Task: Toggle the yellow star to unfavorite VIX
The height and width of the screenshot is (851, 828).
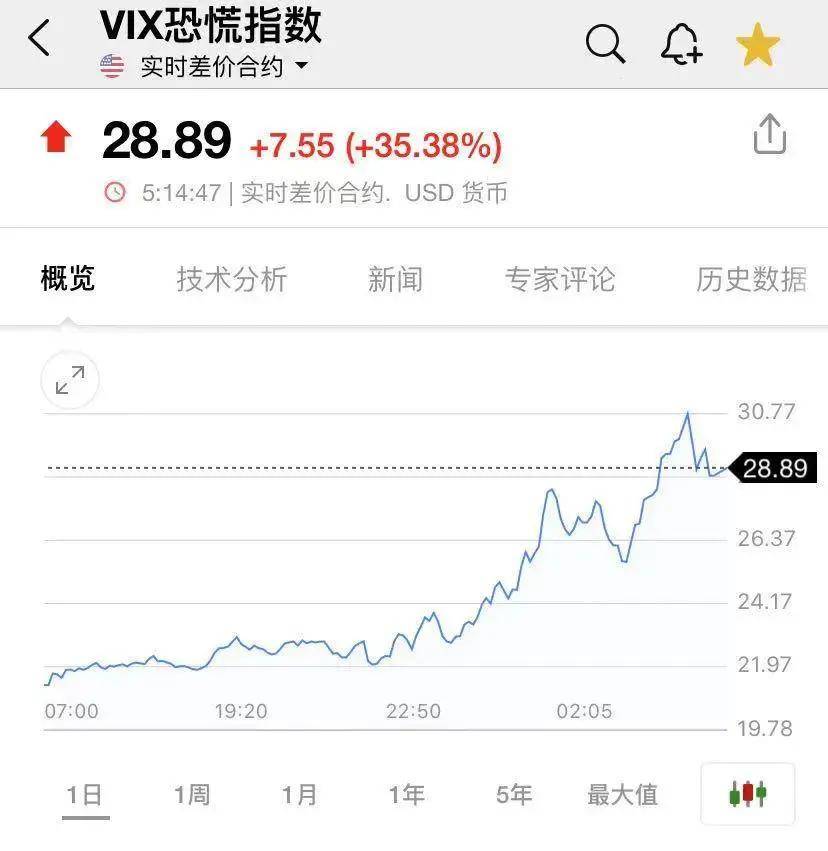Action: pyautogui.click(x=757, y=44)
